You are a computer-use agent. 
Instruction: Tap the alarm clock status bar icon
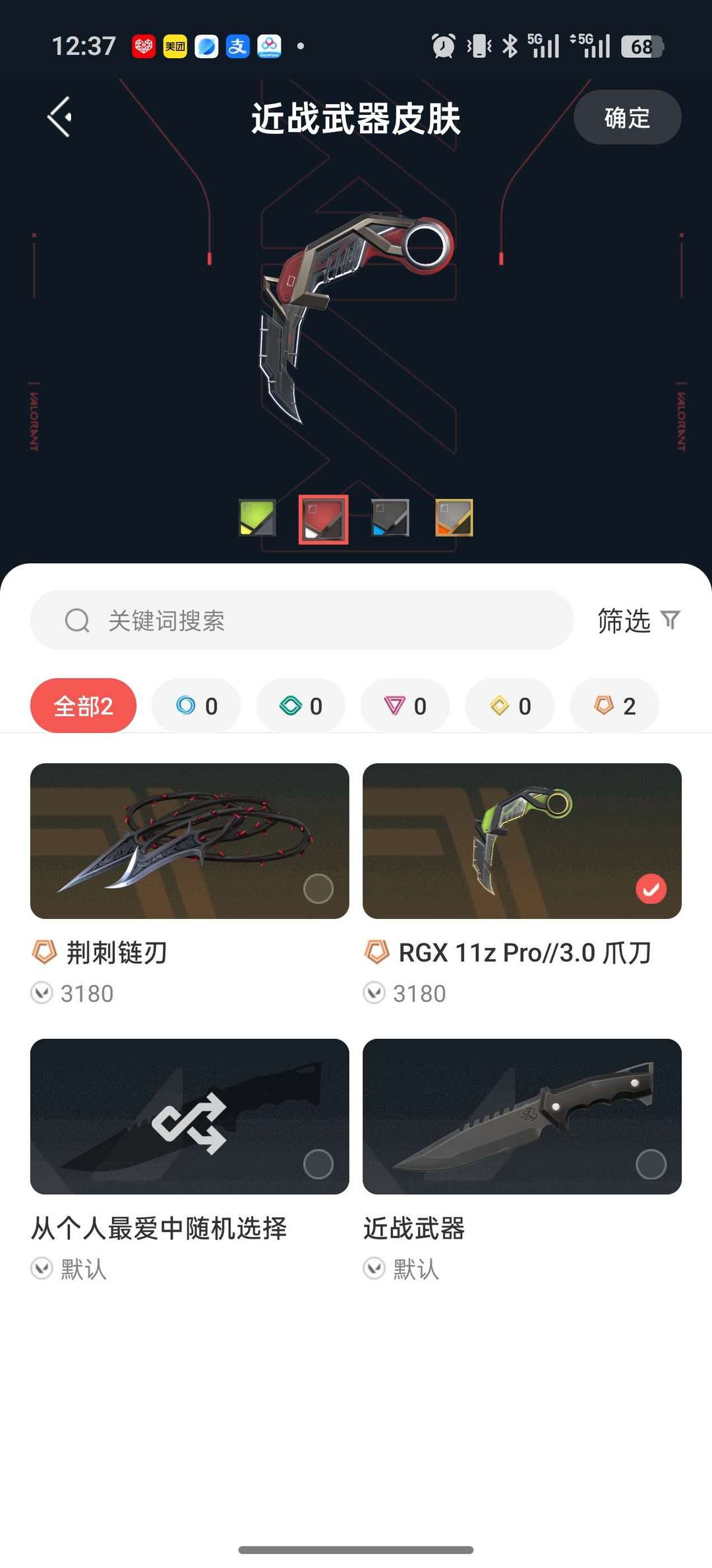coord(442,46)
